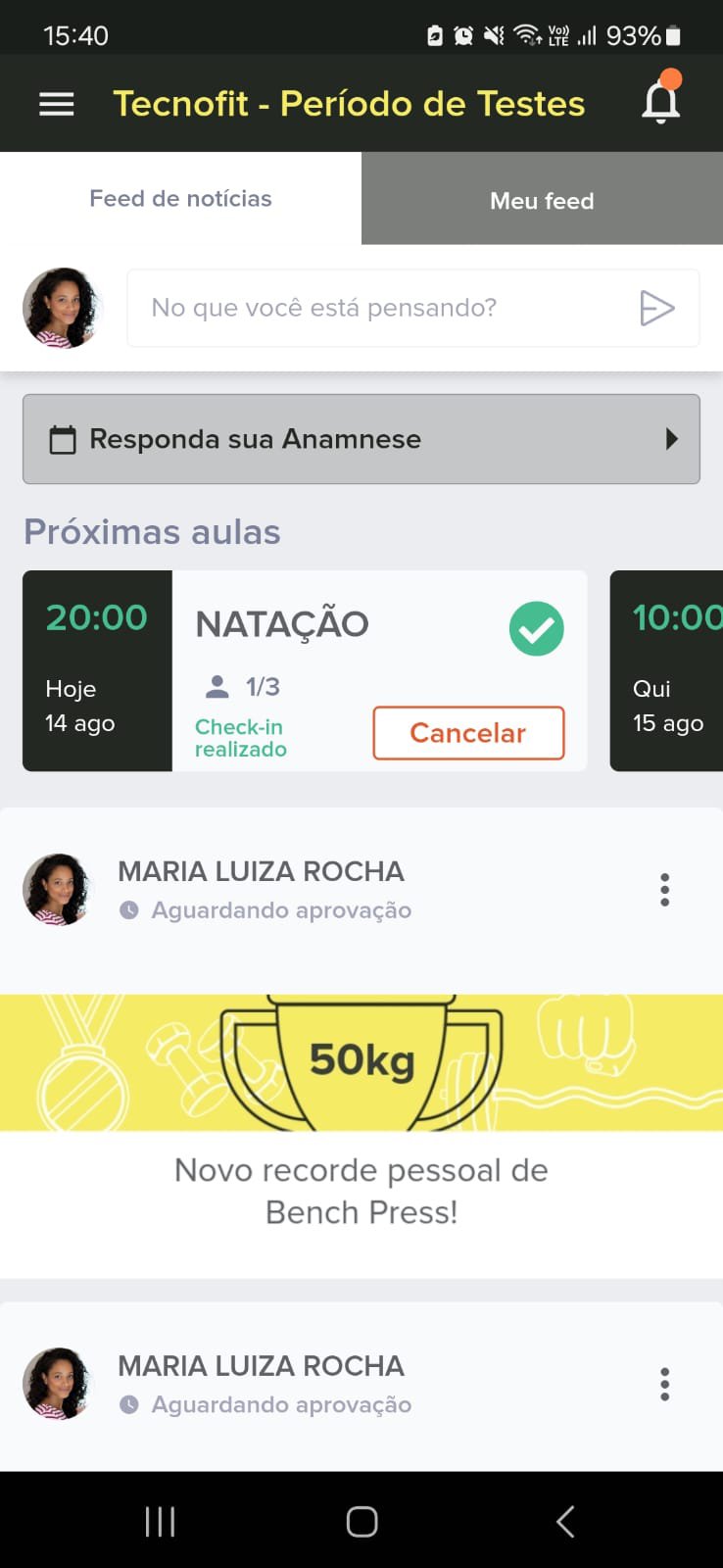The height and width of the screenshot is (1568, 723).
Task: Select the Meu feed tab
Action: tap(542, 200)
